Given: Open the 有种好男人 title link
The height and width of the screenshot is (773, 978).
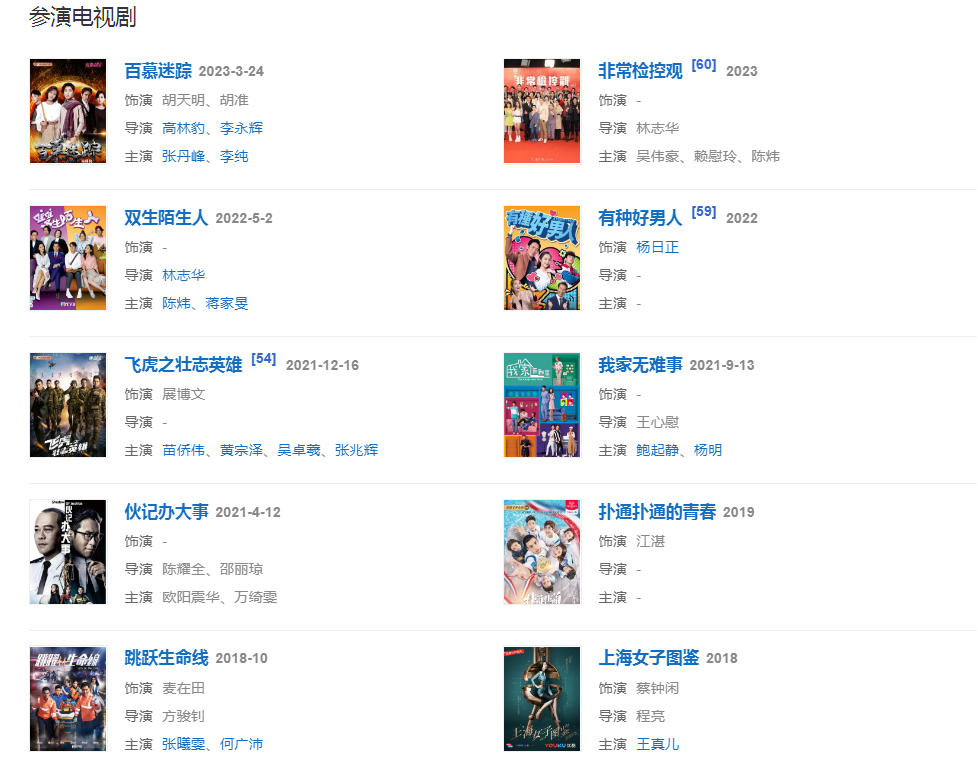Looking at the screenshot, I should pos(640,218).
